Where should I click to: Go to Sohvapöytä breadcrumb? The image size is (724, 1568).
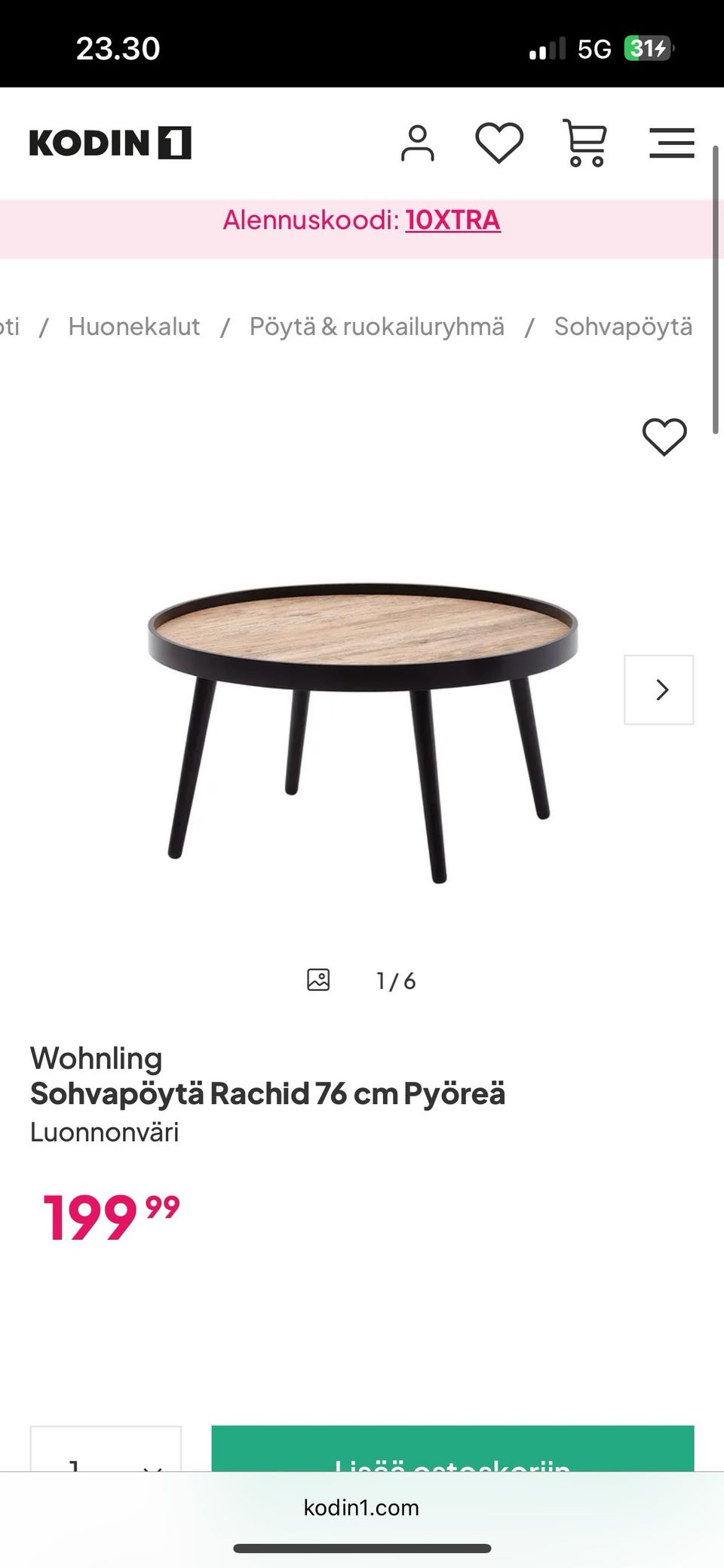click(x=623, y=327)
